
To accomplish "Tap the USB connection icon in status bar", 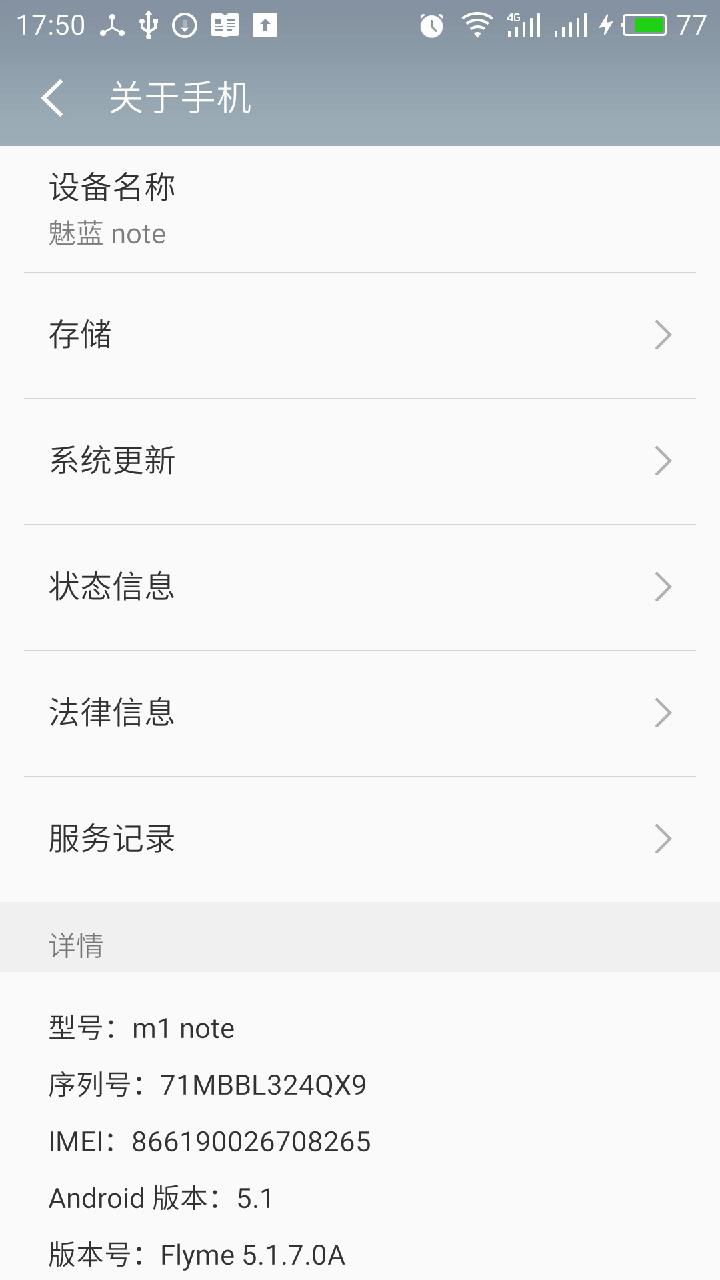I will coord(146,25).
